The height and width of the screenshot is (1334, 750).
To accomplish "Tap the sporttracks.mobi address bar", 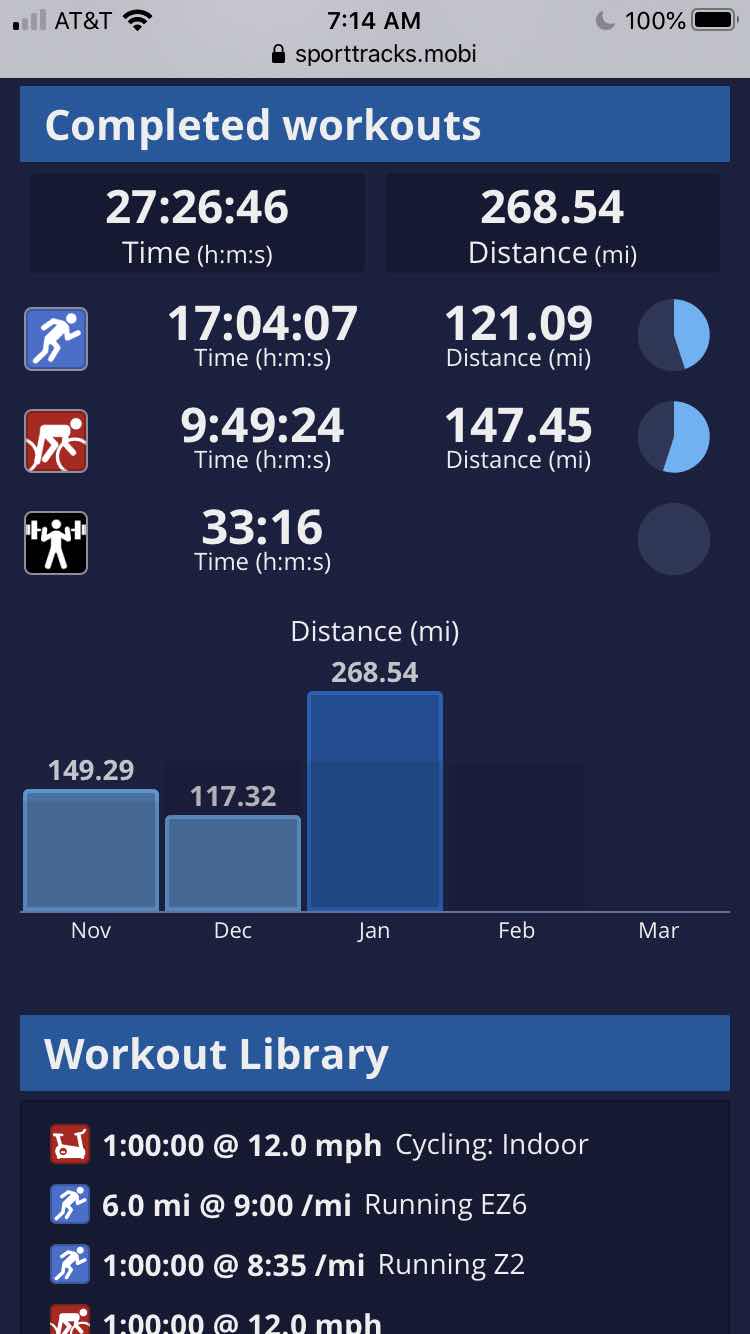I will click(x=375, y=54).
